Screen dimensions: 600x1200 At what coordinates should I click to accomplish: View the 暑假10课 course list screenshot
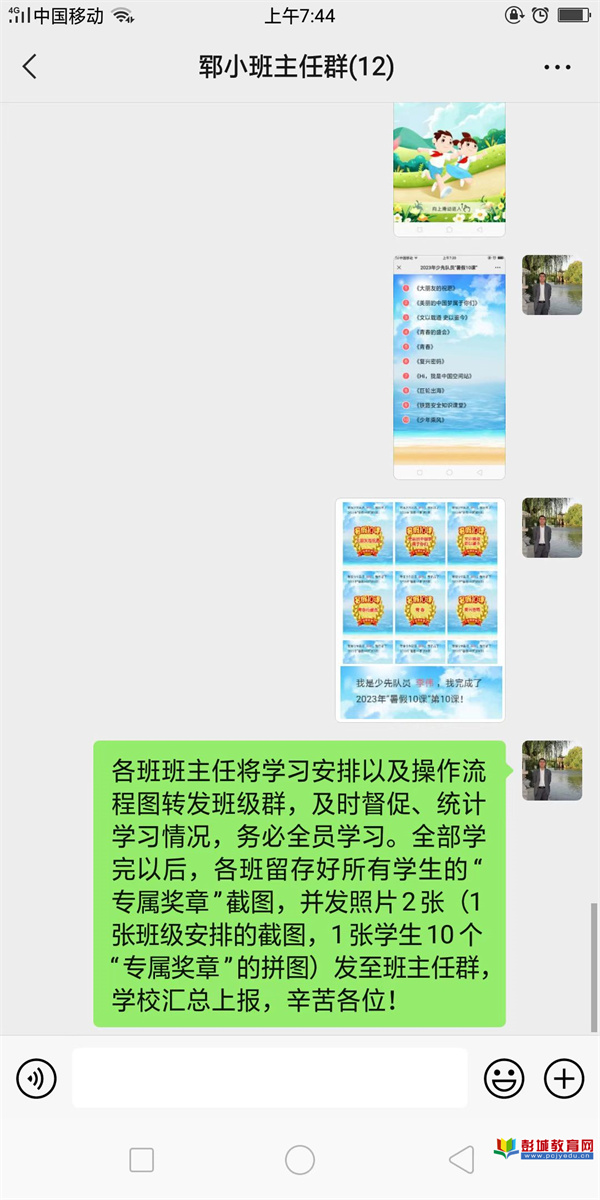tap(449, 368)
